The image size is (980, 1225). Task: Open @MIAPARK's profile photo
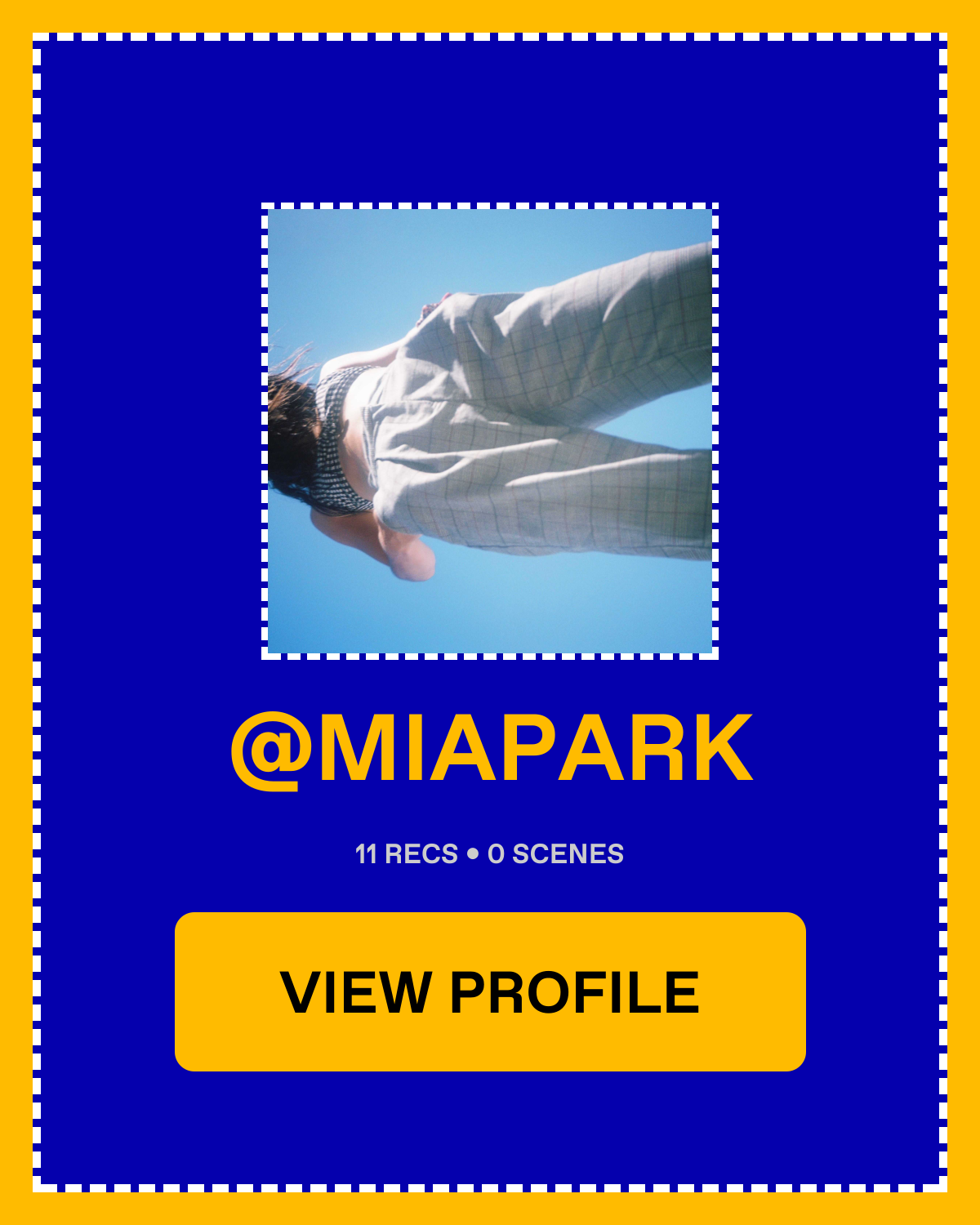click(490, 431)
